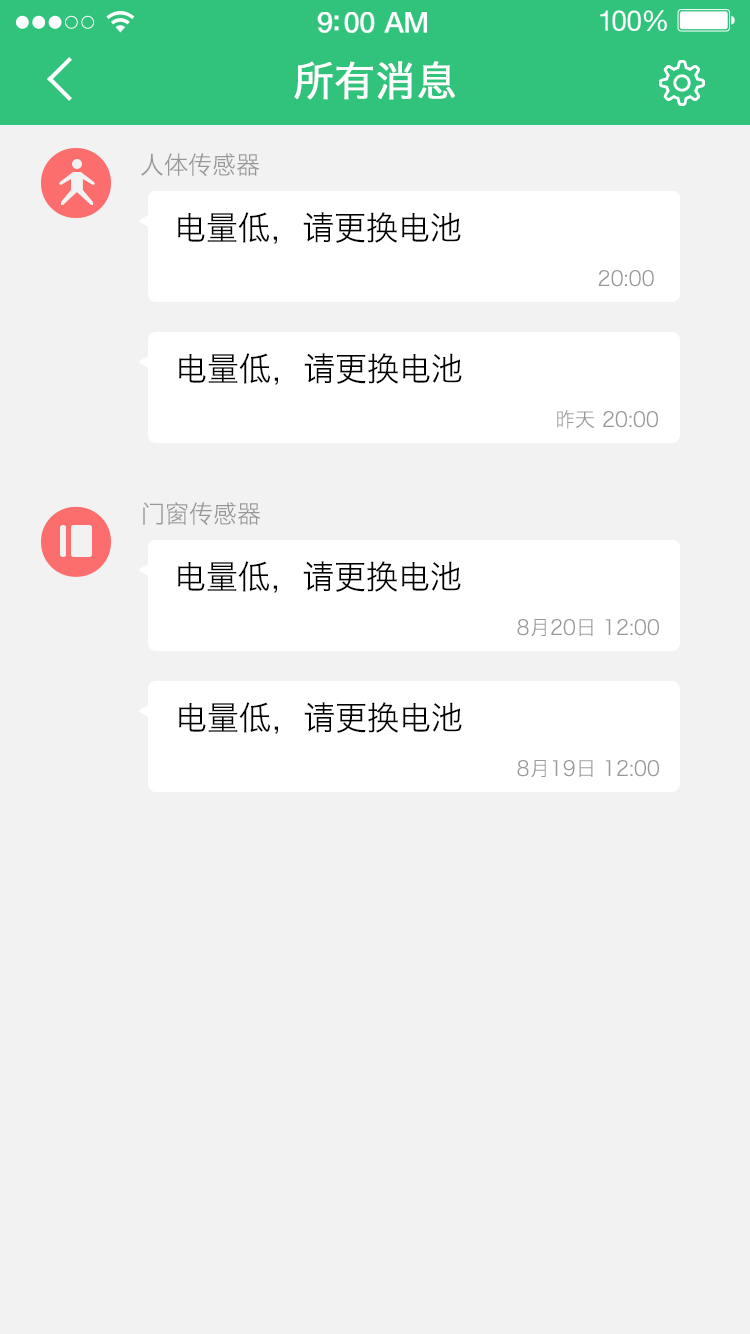Select the message dated 昨天 20:00
The image size is (750, 1334).
tap(413, 387)
